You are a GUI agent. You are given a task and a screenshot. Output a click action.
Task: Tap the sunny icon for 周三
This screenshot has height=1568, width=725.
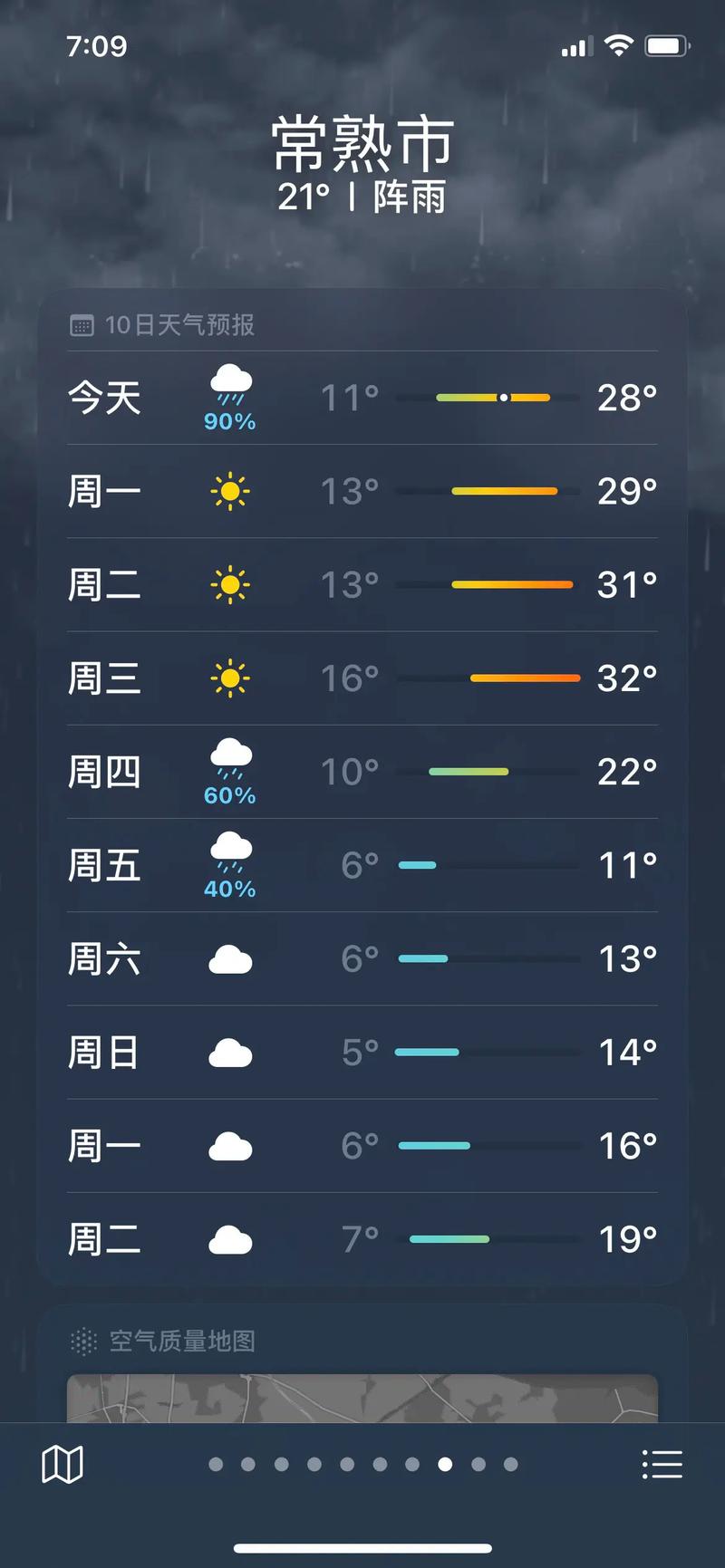tap(229, 678)
